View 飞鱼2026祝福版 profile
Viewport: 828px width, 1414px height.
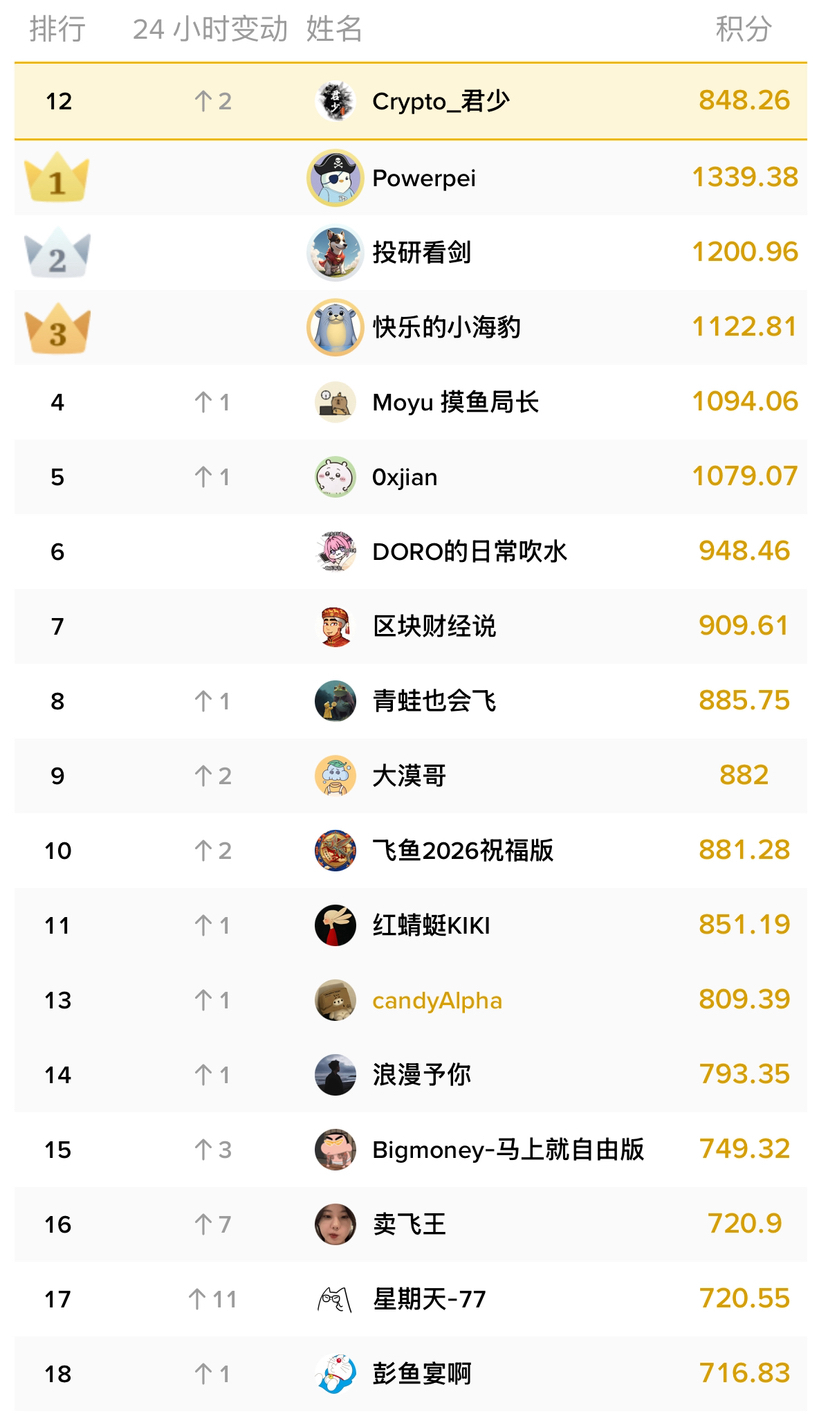[462, 850]
